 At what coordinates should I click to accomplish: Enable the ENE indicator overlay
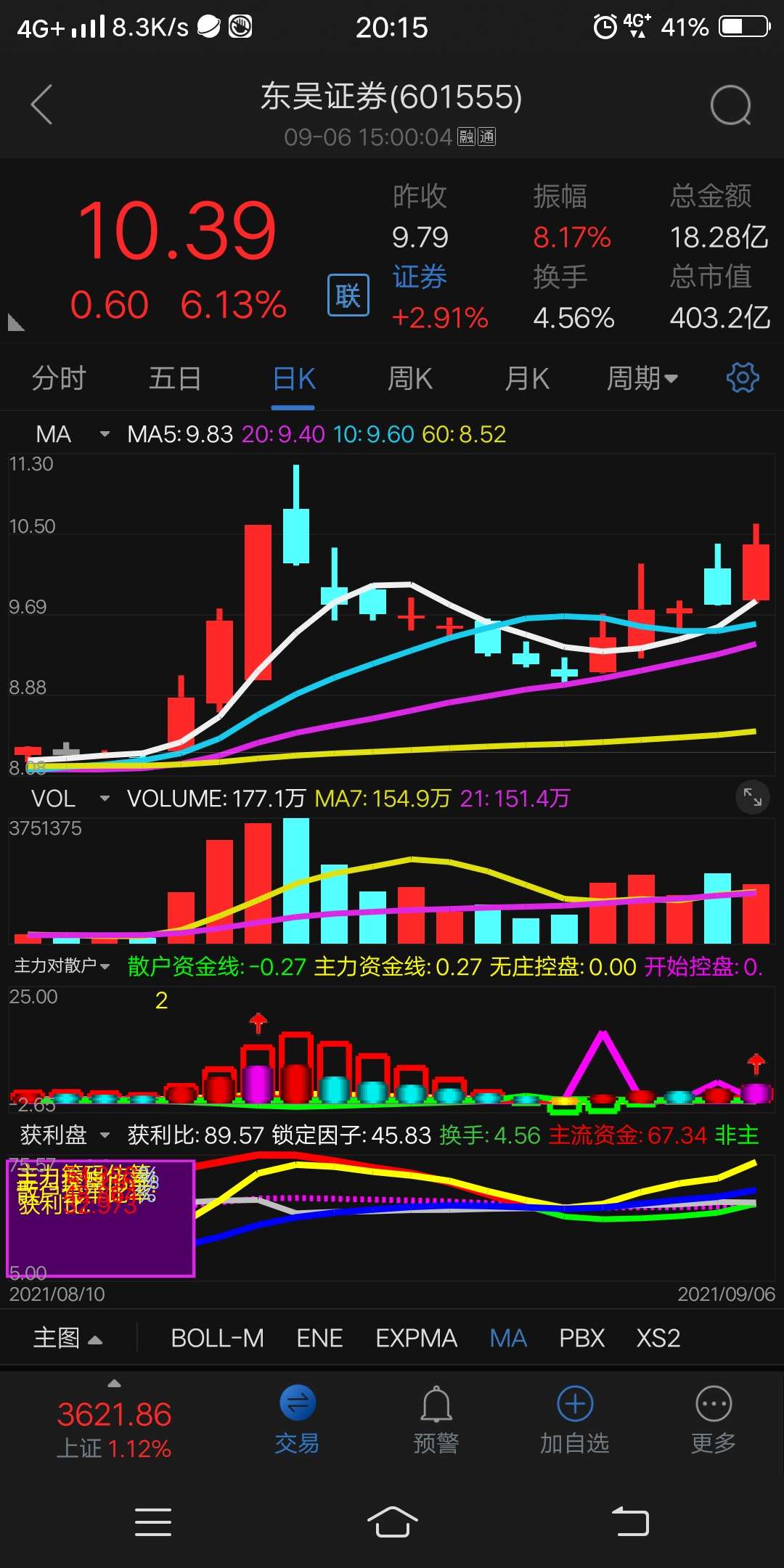(x=319, y=1338)
